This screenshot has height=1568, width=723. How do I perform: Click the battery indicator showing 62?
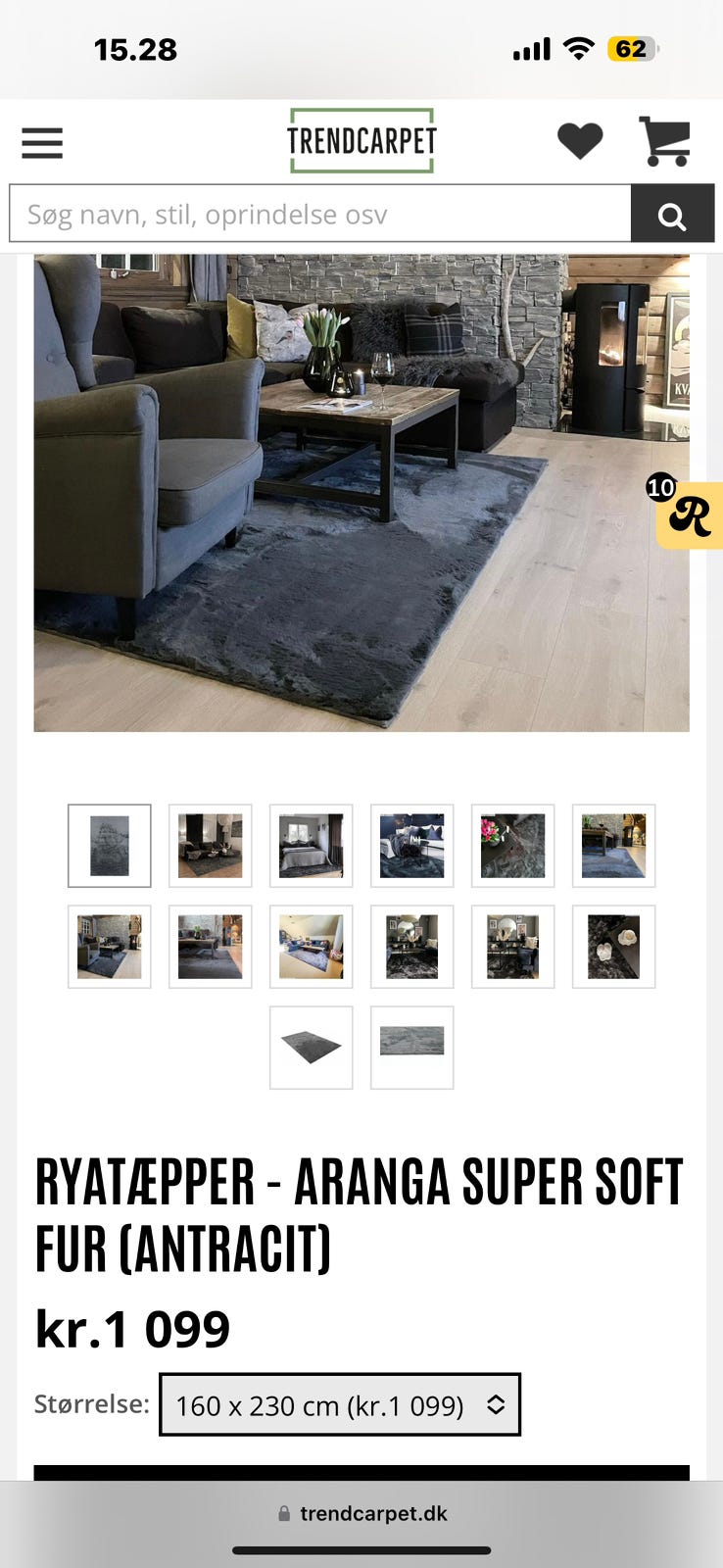633,48
